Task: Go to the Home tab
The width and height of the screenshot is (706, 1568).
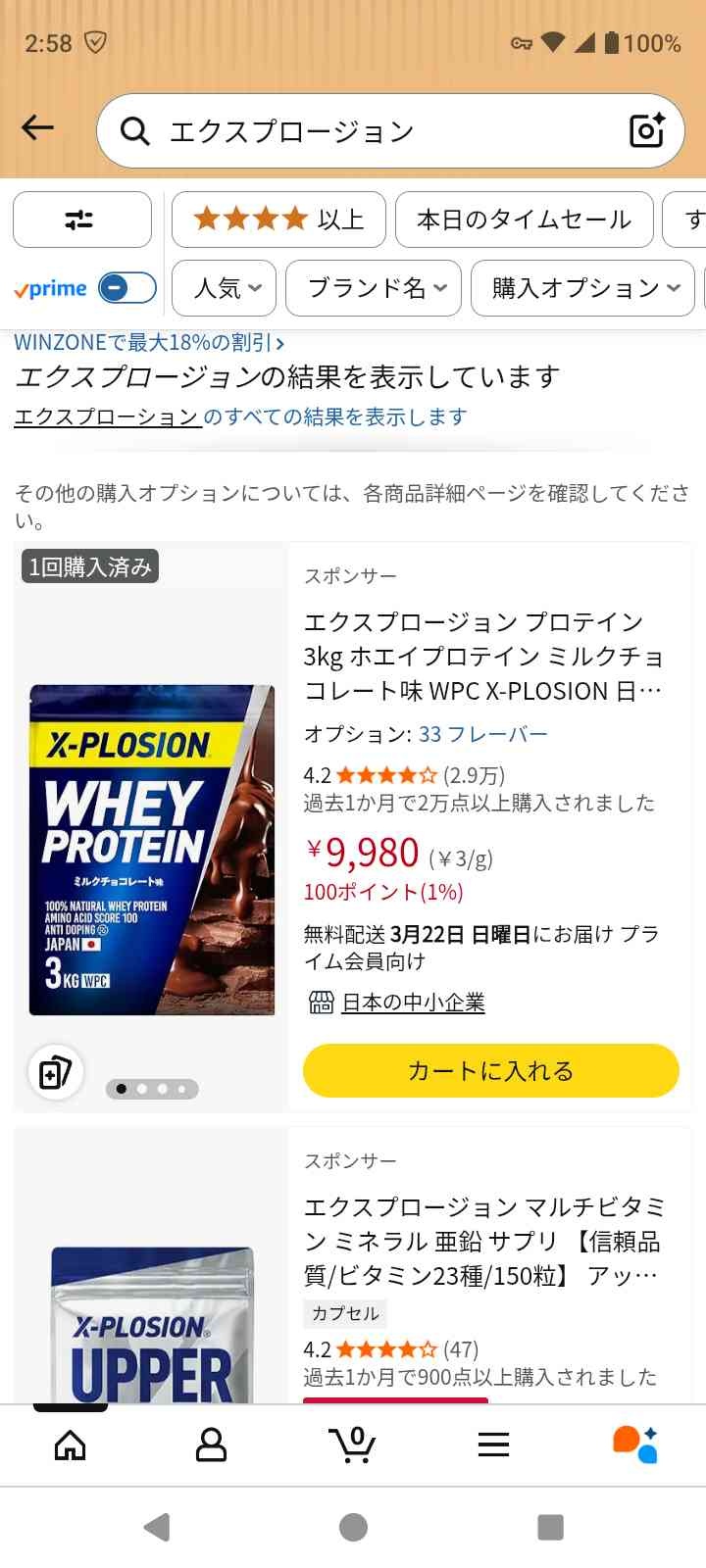Action: coord(70,1445)
